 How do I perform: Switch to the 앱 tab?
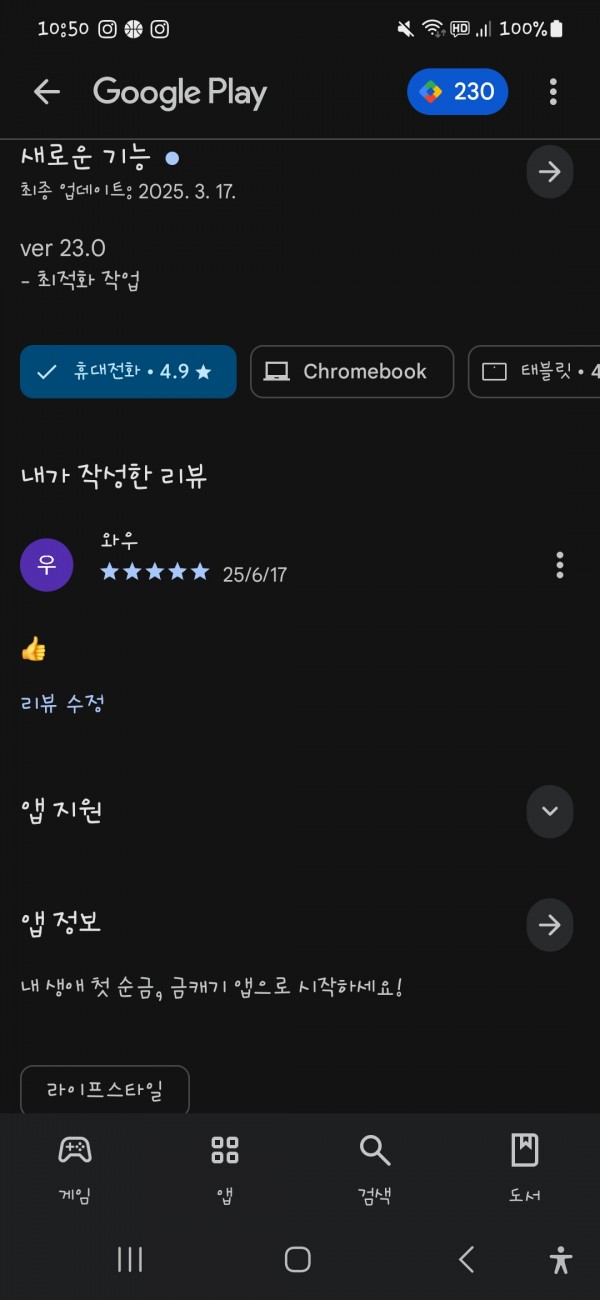click(x=225, y=1168)
